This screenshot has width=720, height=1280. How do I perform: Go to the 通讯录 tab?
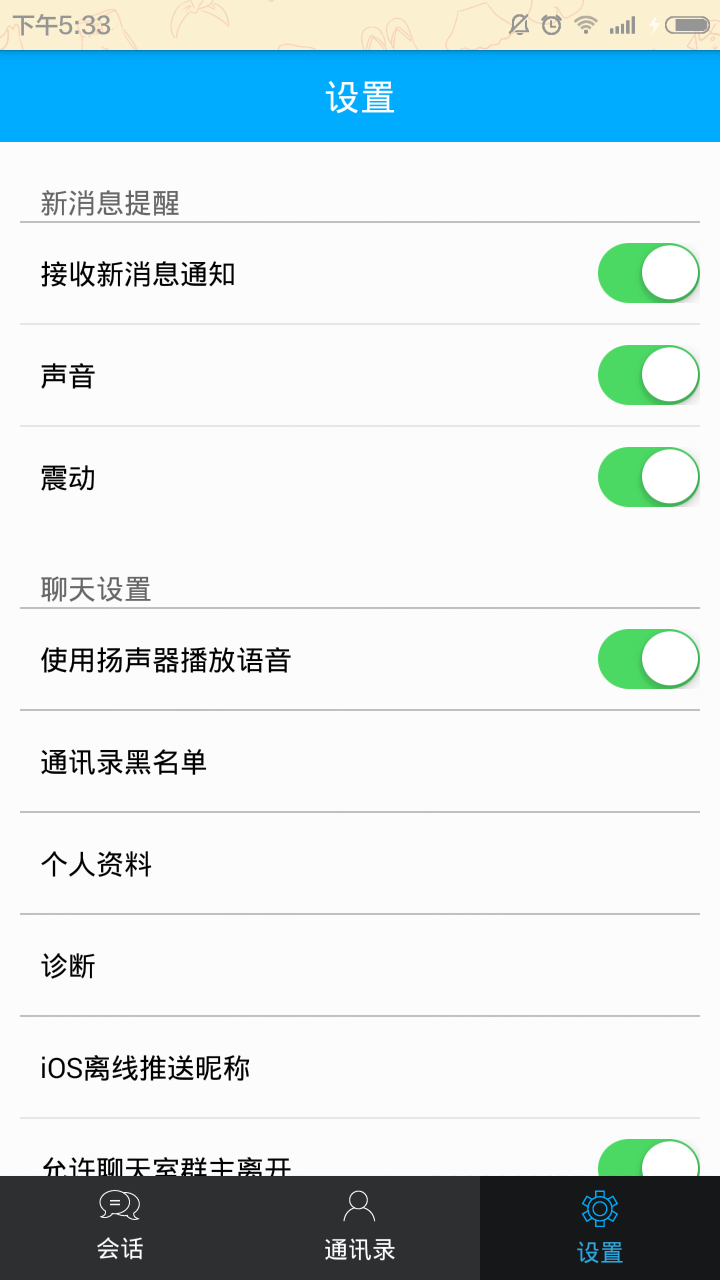pos(360,1228)
